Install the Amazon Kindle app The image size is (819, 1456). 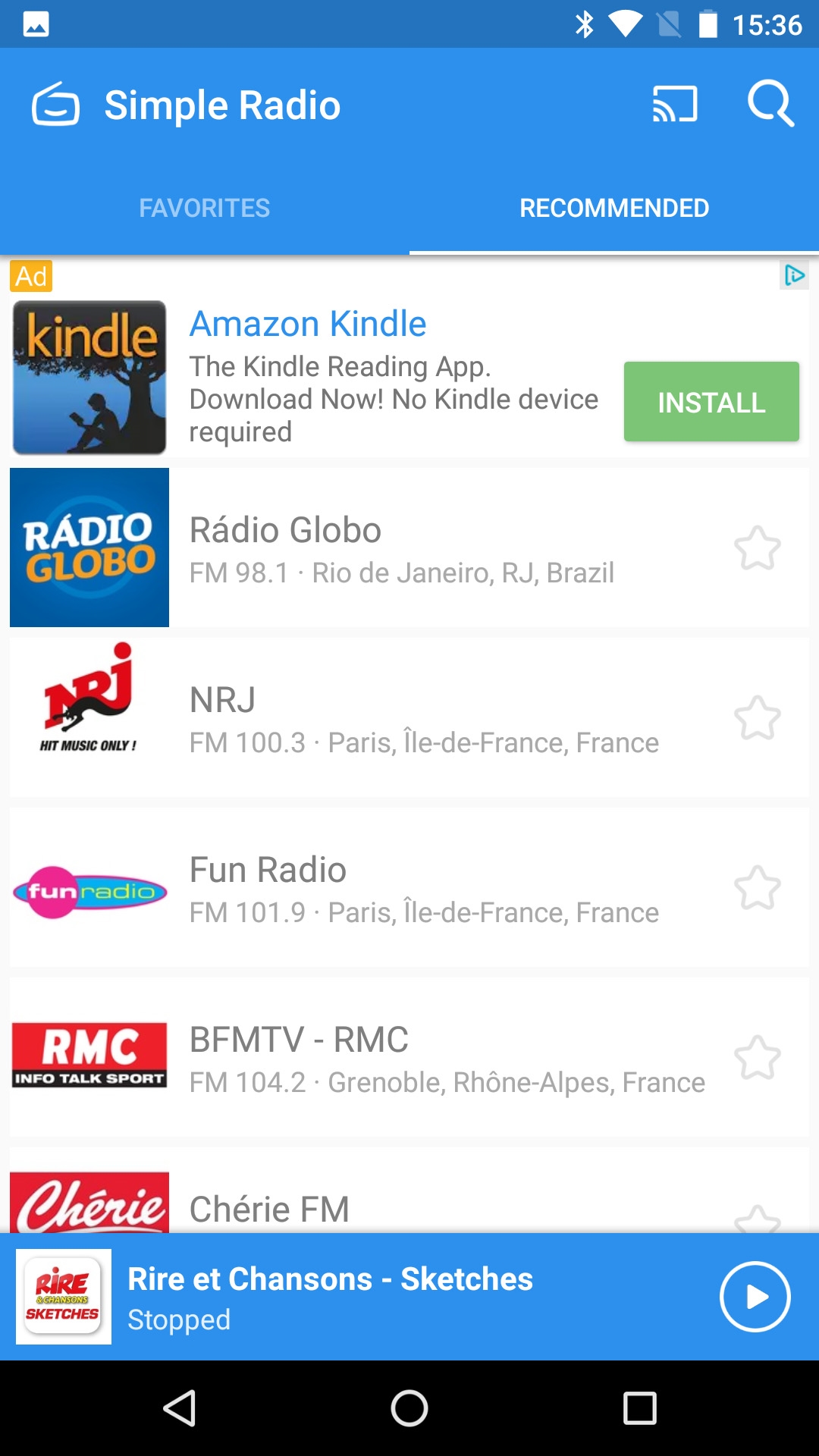point(711,402)
